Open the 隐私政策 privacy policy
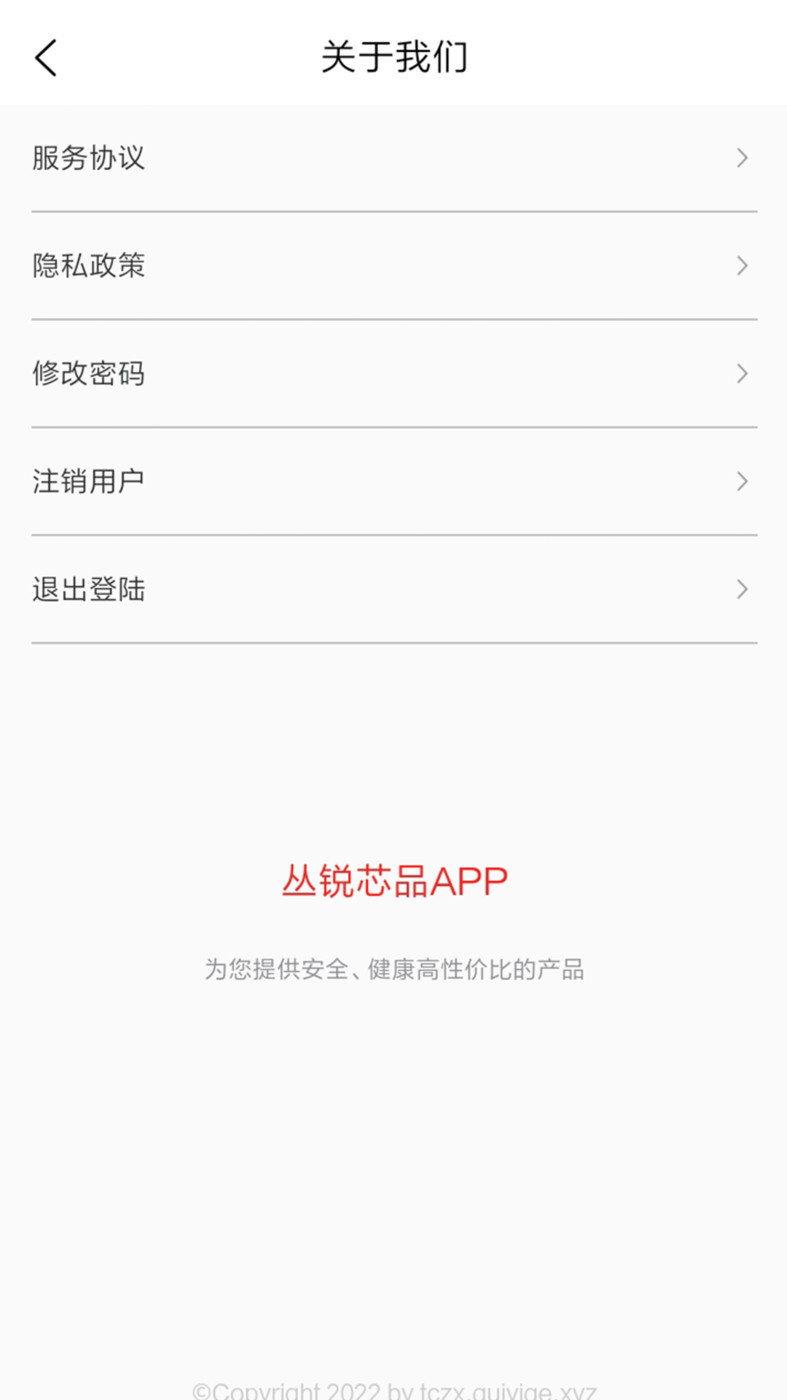The height and width of the screenshot is (1400, 787). 90,266
